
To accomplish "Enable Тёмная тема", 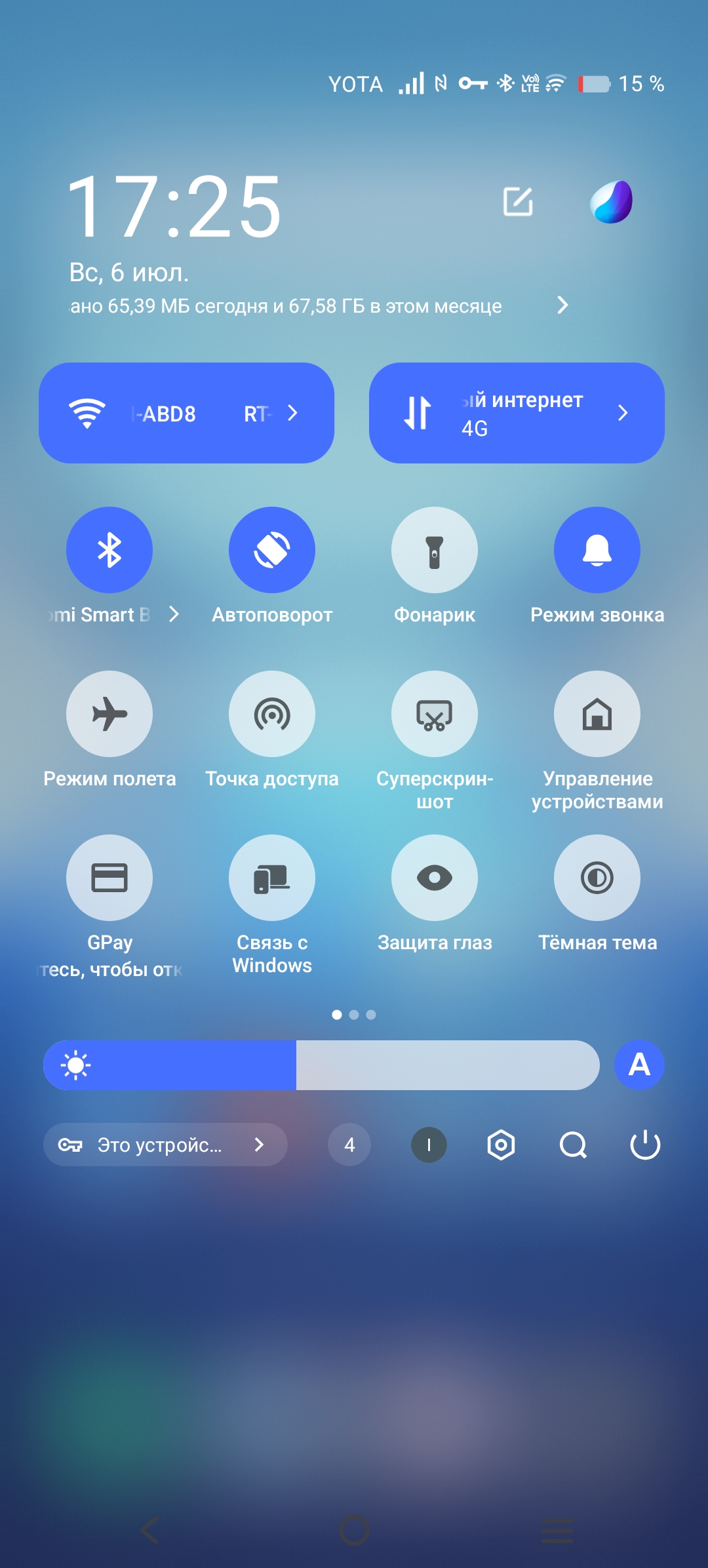I will click(597, 878).
